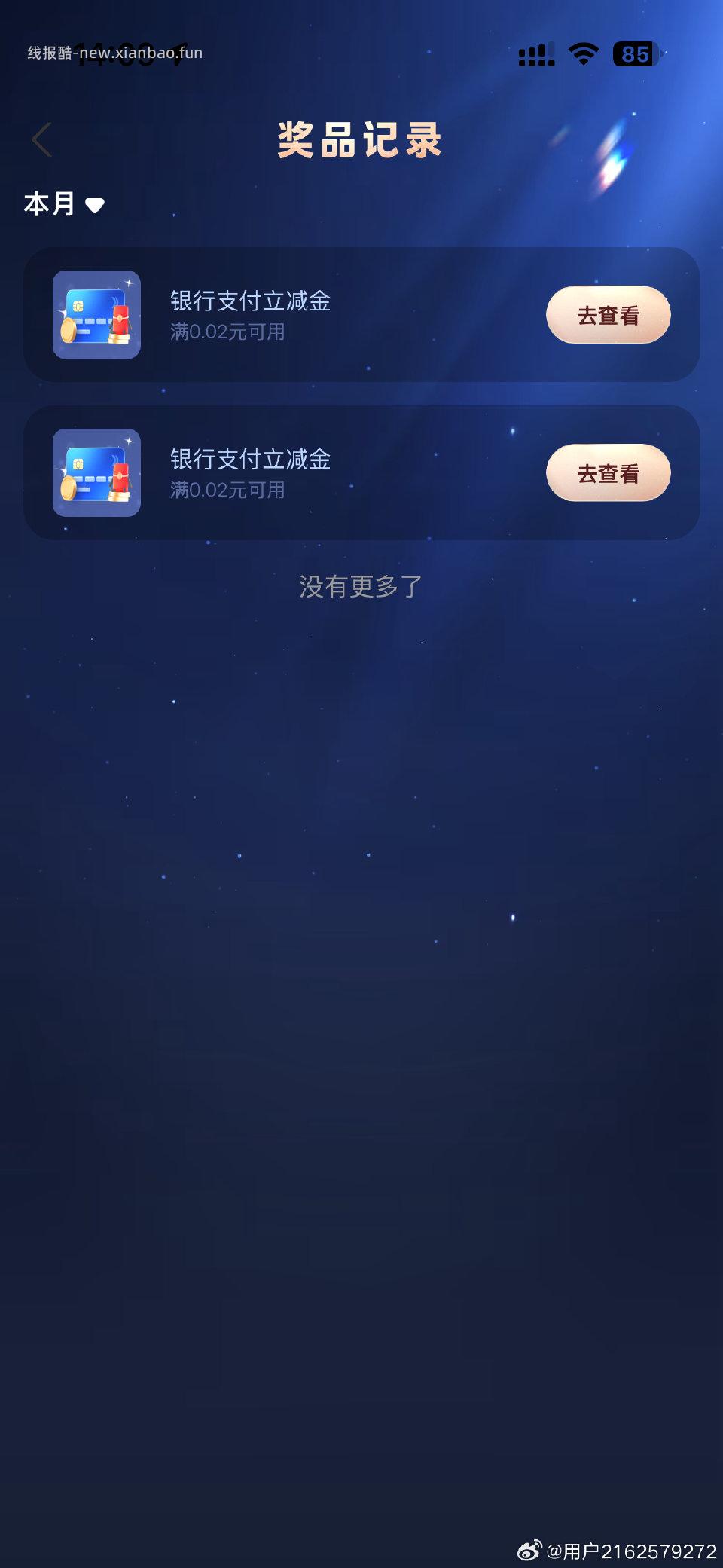Image resolution: width=723 pixels, height=1568 pixels.
Task: Tap the Wi-Fi icon in the status bar
Action: pos(582,53)
